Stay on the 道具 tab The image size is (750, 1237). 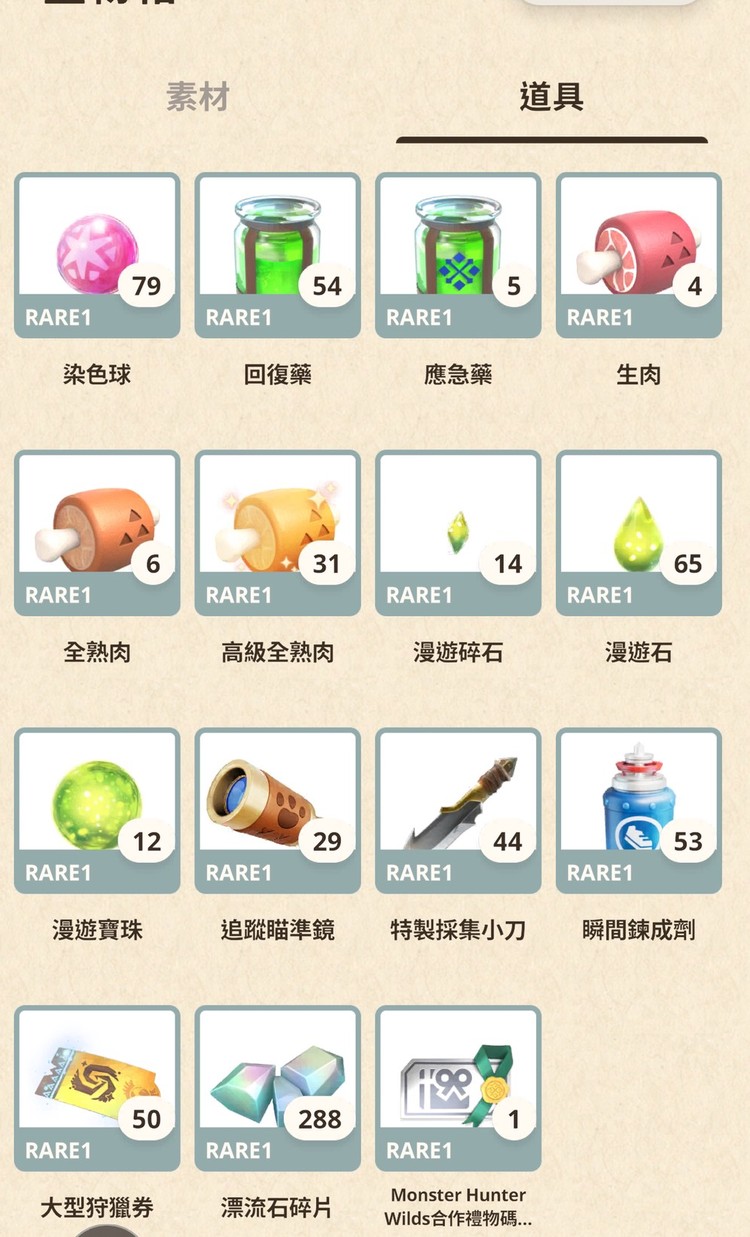tap(551, 97)
